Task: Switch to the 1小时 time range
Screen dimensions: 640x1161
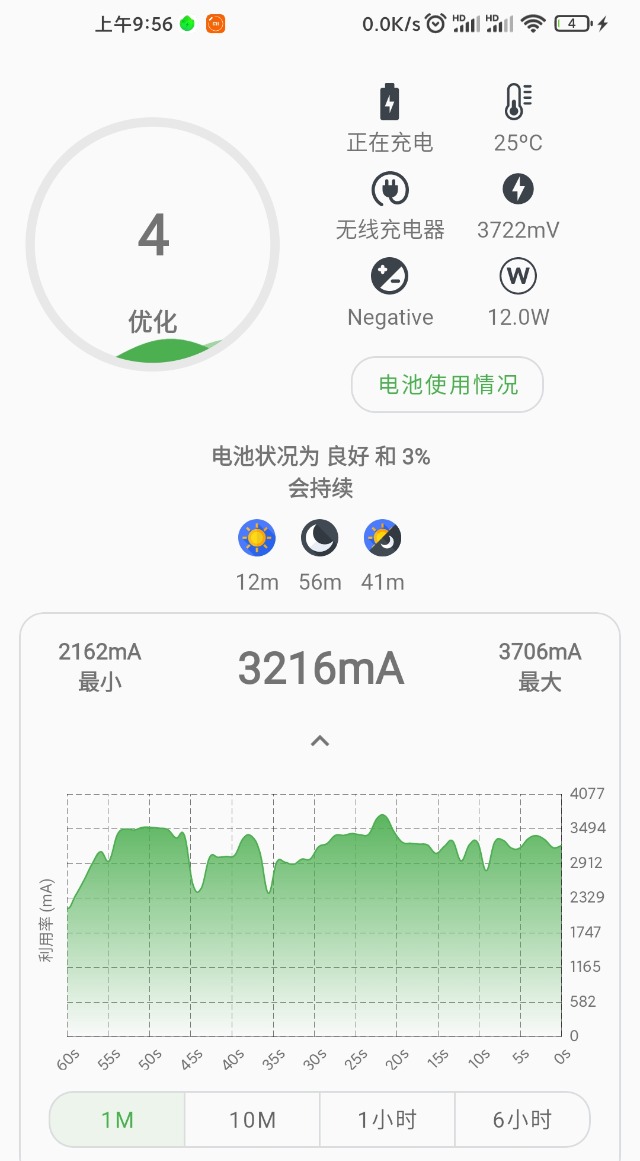Action: [x=387, y=1120]
